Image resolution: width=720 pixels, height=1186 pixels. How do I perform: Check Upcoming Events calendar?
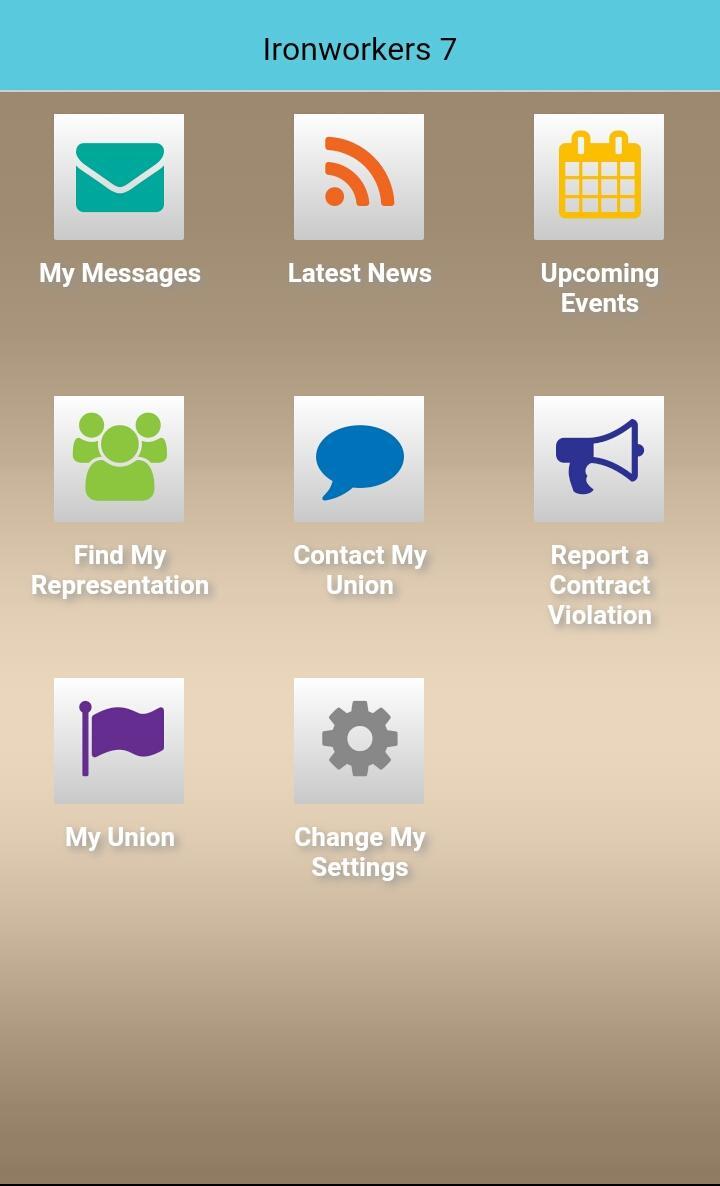[x=599, y=177]
